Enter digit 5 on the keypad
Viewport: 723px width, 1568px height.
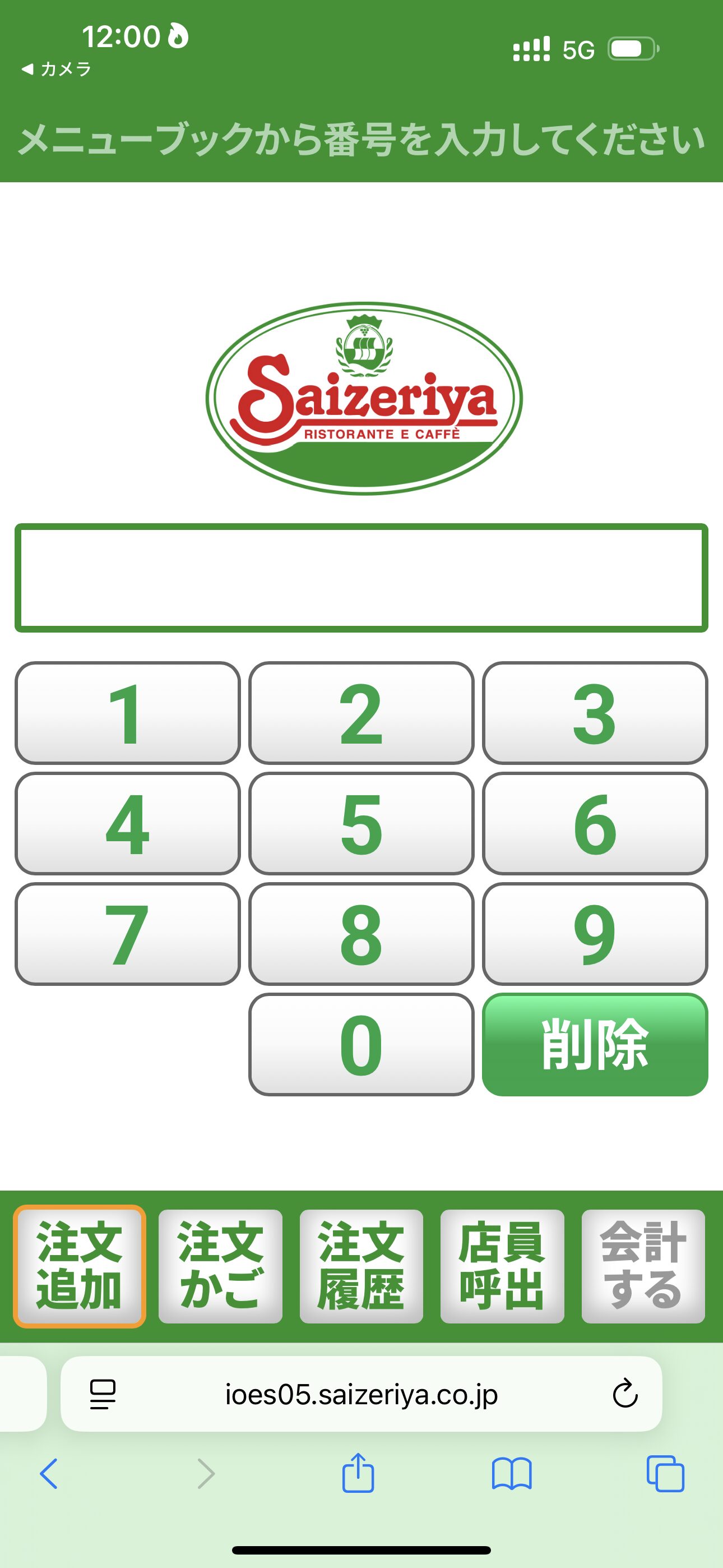coord(361,824)
